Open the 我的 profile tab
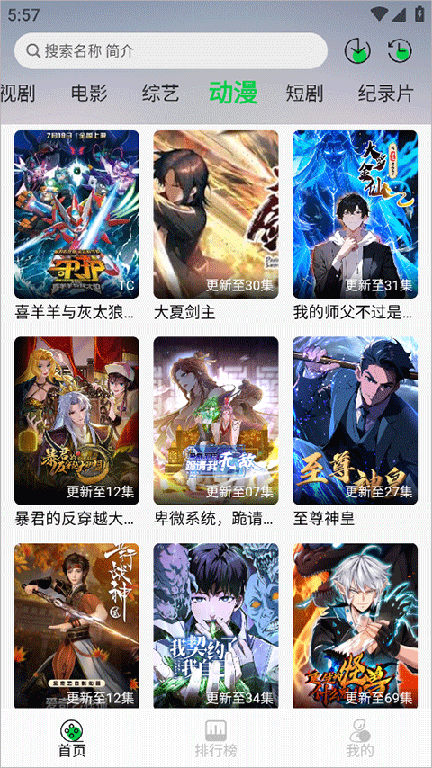This screenshot has height=768, width=432. click(x=360, y=738)
